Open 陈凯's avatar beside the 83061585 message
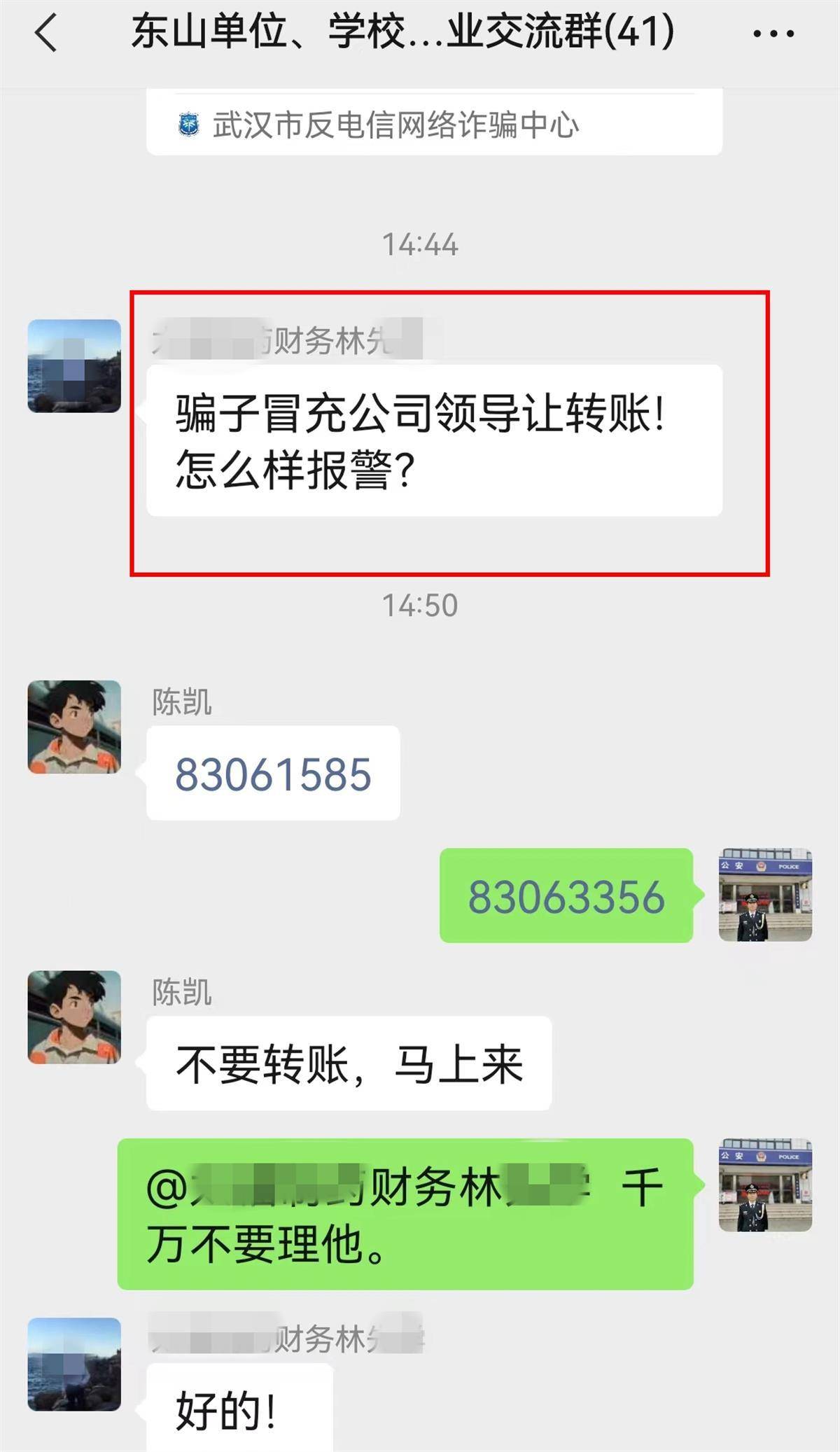Screen dimensions: 840x1452 point(74,727)
